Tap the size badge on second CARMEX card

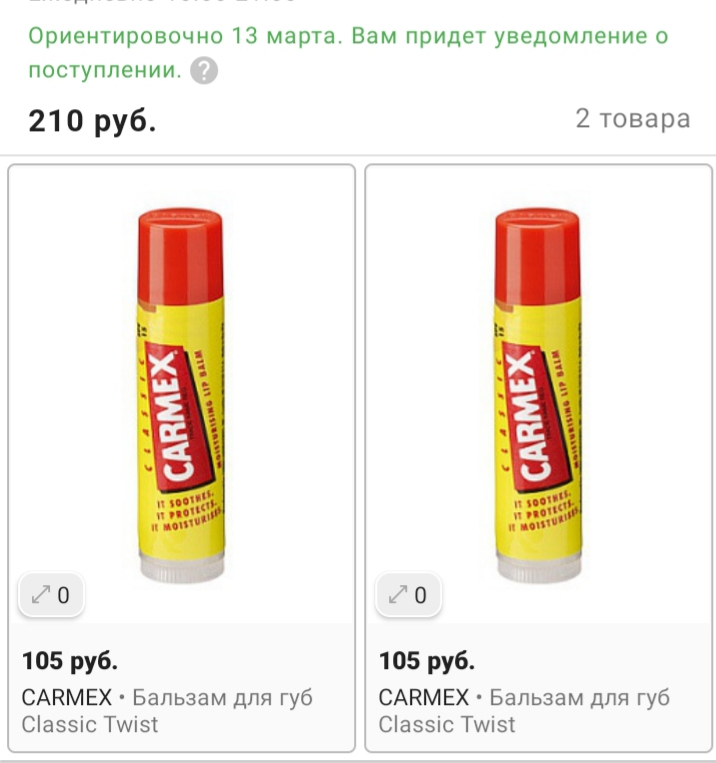[407, 596]
